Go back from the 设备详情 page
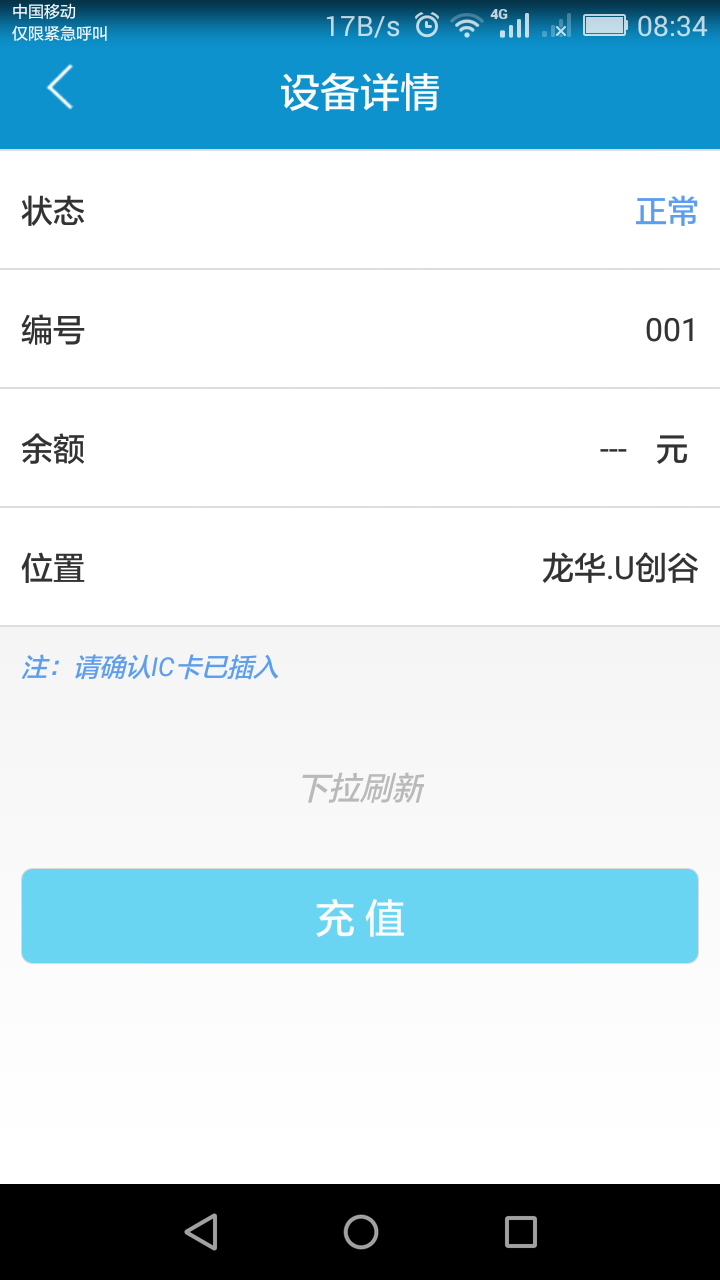Screen dimensions: 720x1280 pos(60,88)
